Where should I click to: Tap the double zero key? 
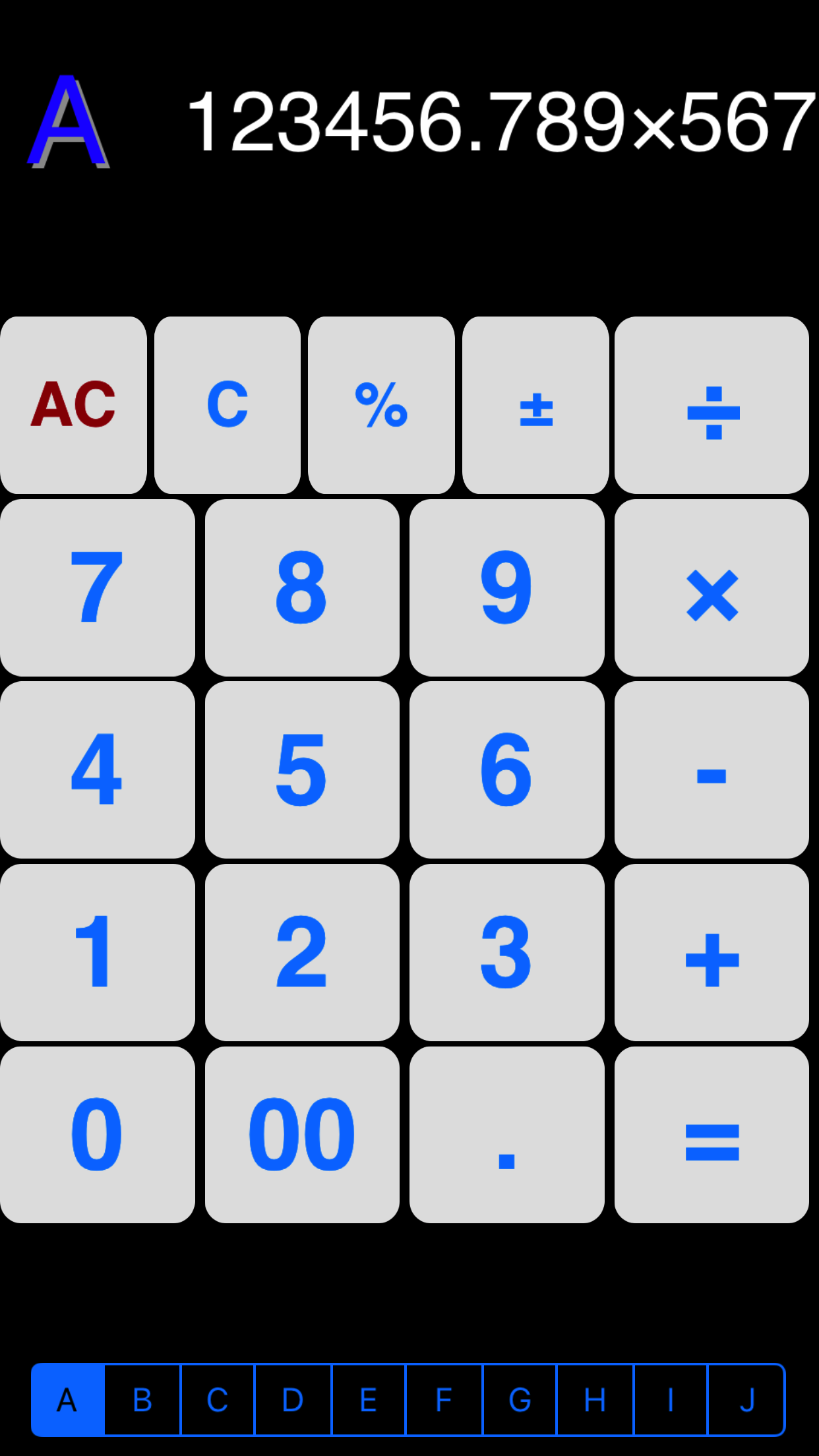(x=302, y=1135)
